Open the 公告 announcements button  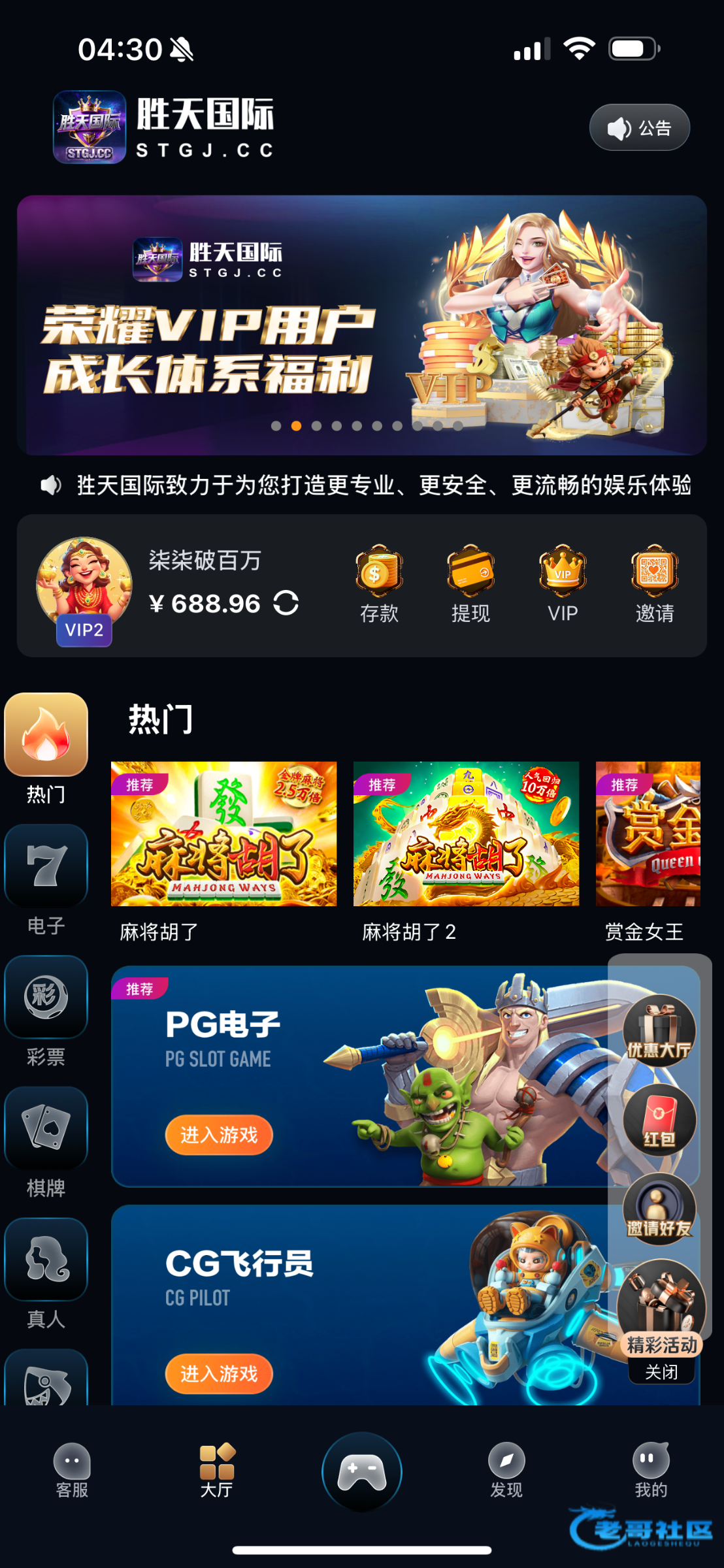tap(639, 128)
